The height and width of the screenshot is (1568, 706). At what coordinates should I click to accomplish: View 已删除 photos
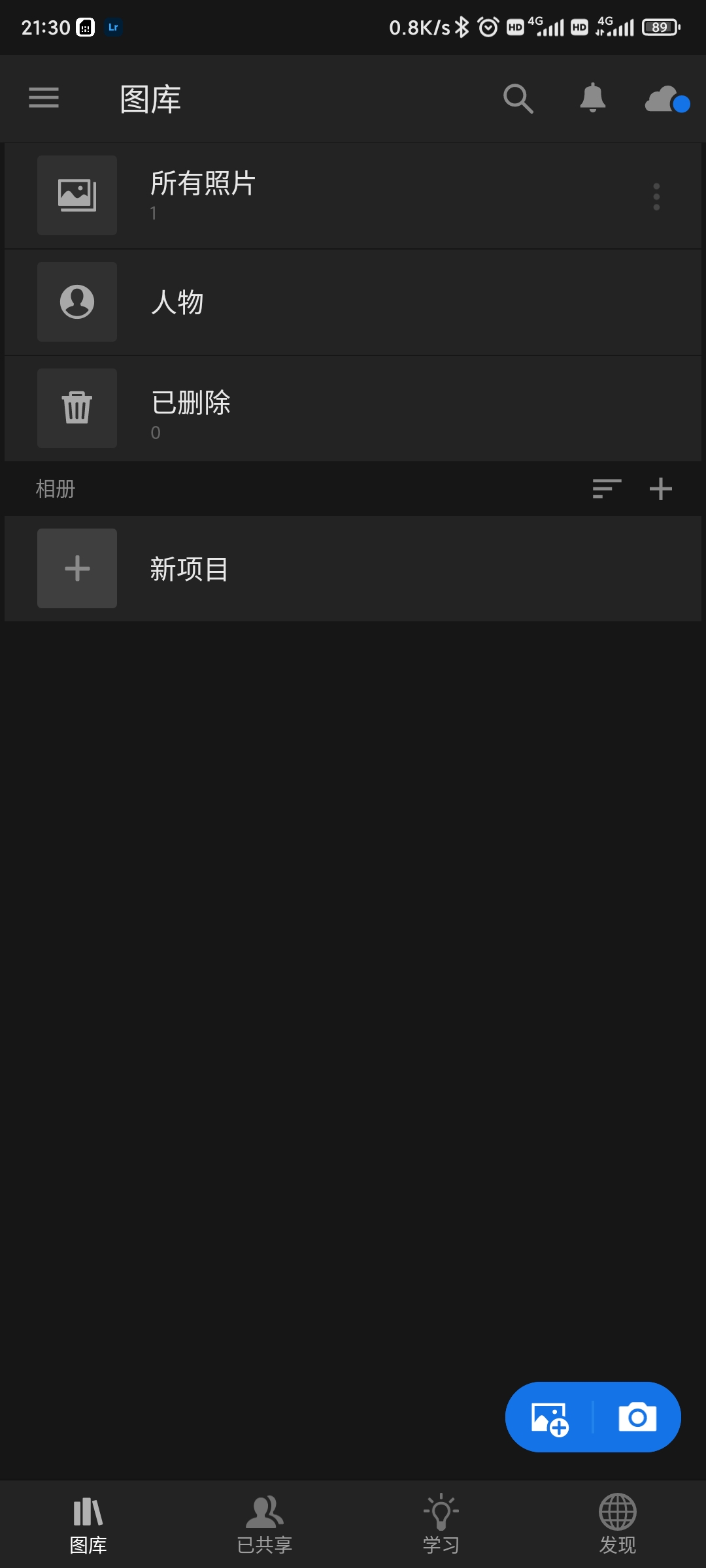point(353,408)
